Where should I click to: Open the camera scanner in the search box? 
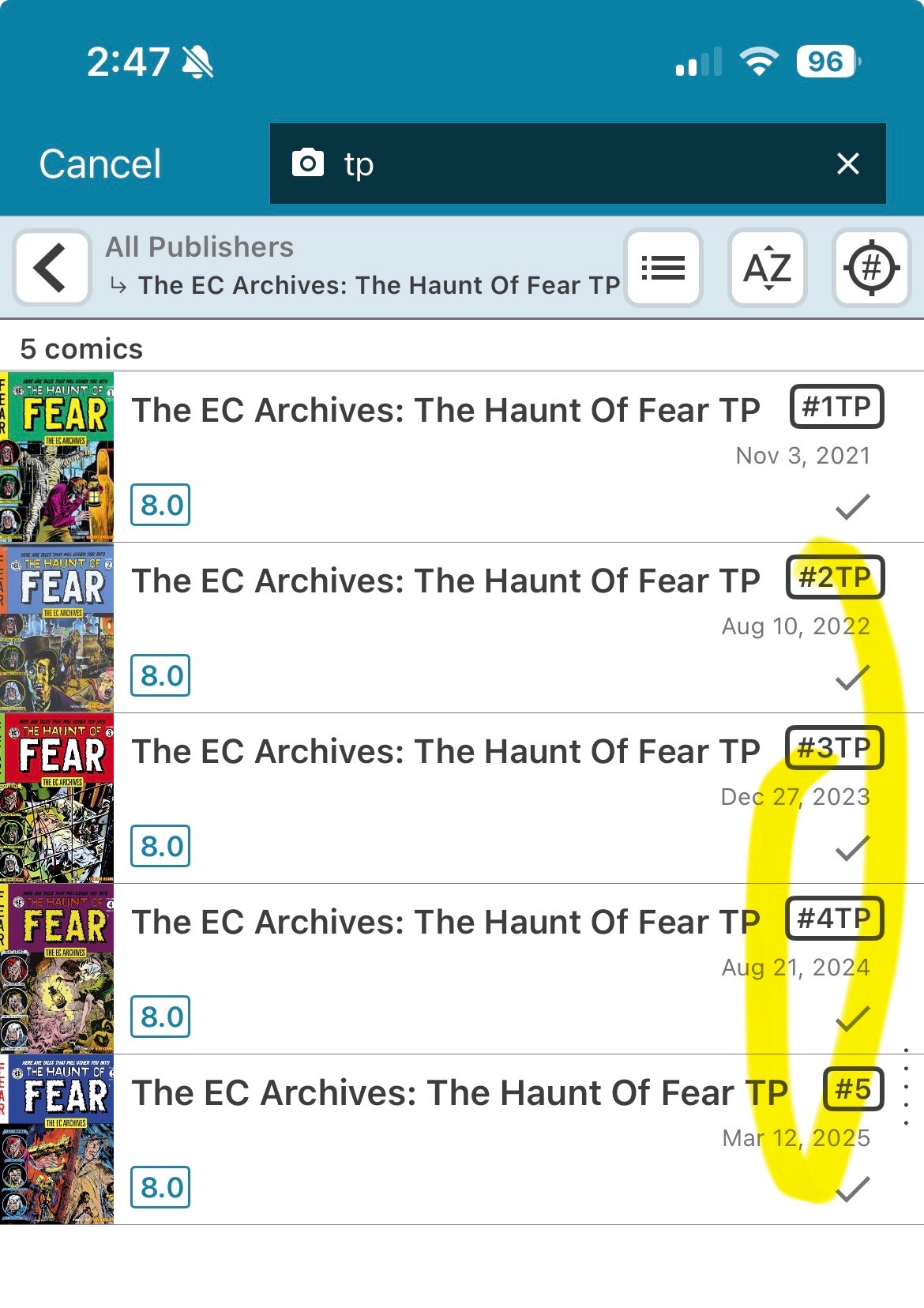coord(308,163)
